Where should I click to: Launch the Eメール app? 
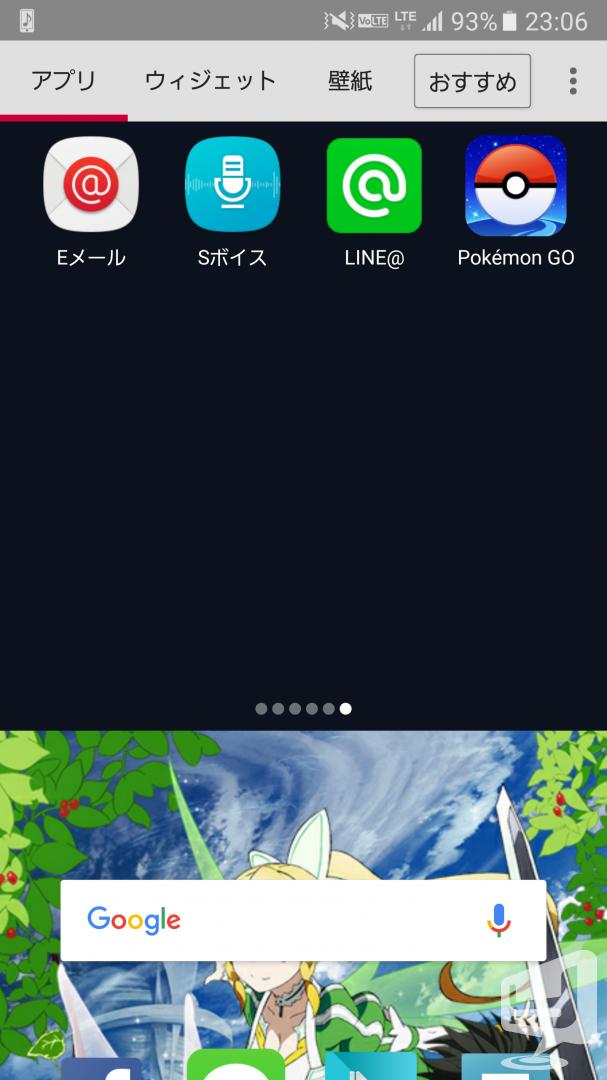point(91,202)
